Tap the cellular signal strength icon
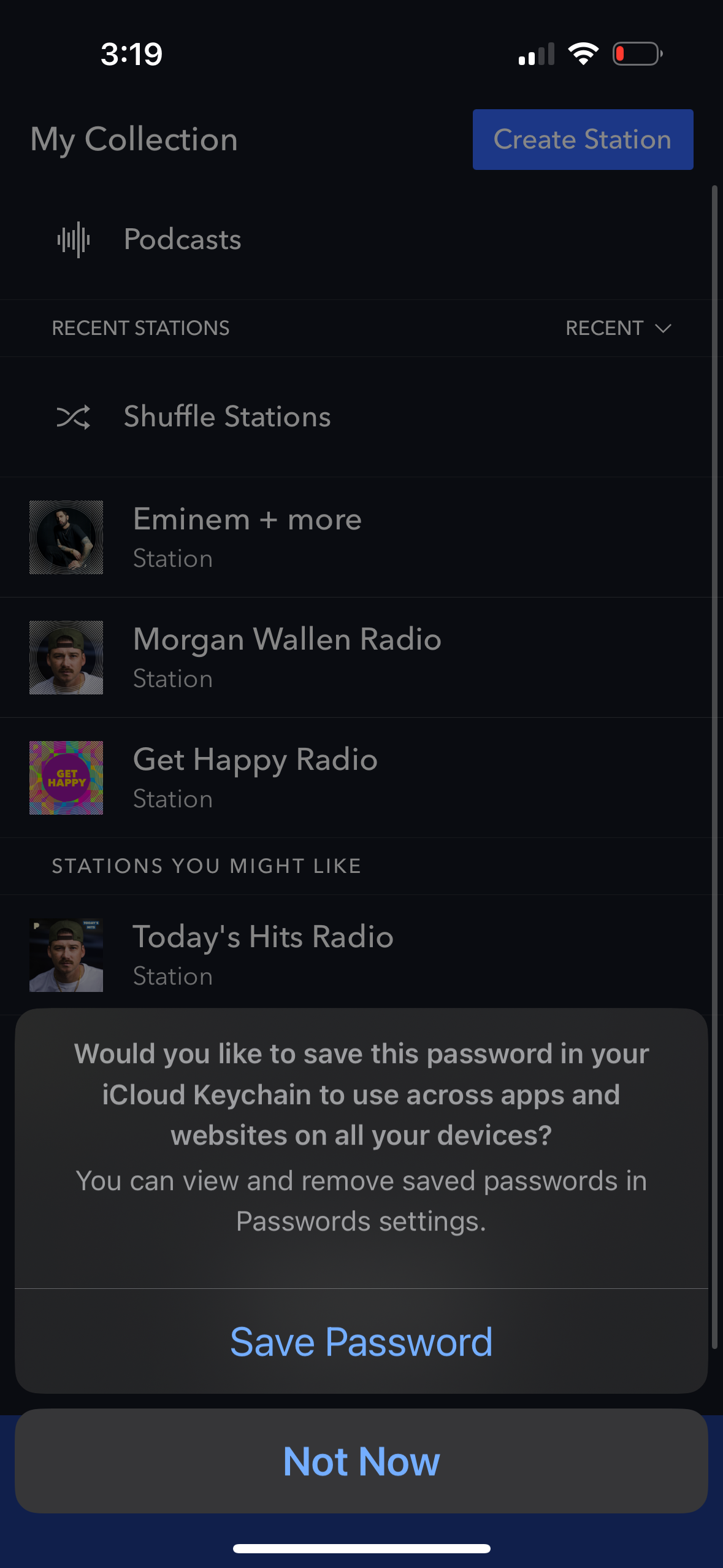The height and width of the screenshot is (1568, 723). [x=536, y=53]
